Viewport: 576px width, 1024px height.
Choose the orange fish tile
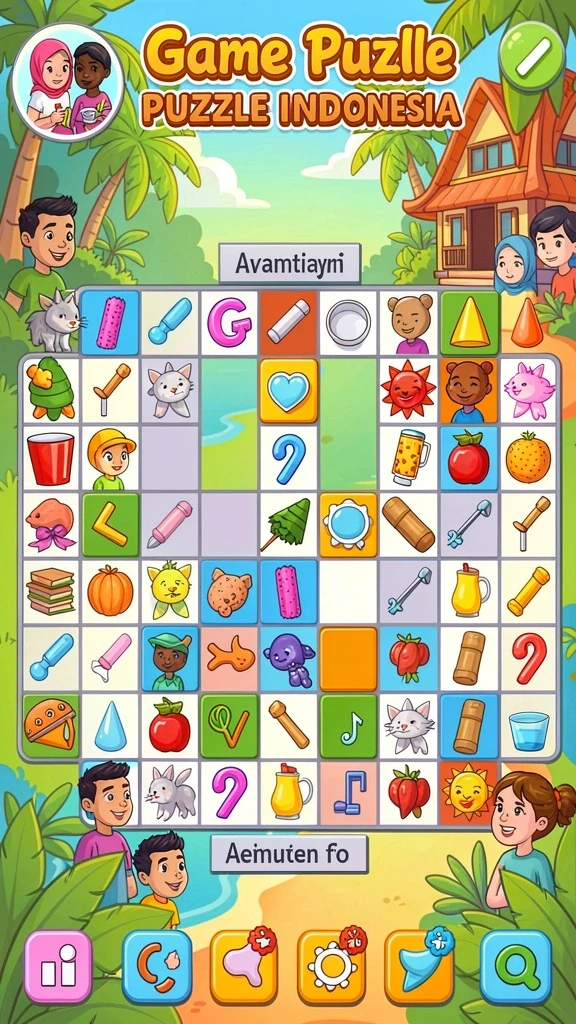229,658
